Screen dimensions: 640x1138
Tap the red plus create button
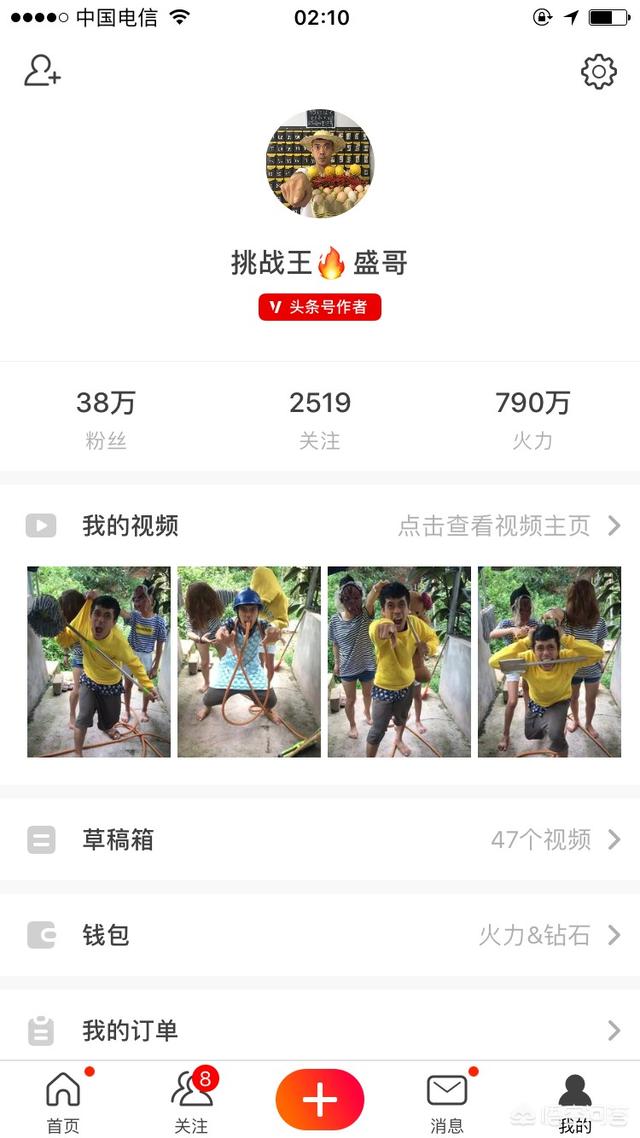point(320,1100)
